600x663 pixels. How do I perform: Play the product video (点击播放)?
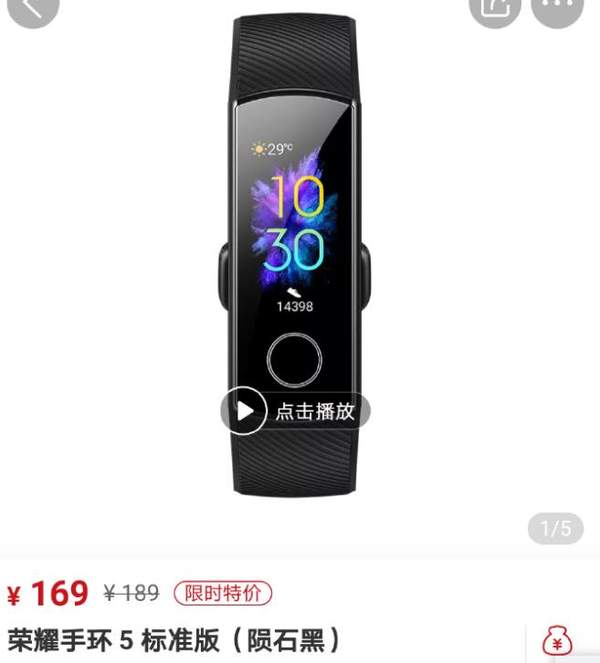point(296,411)
